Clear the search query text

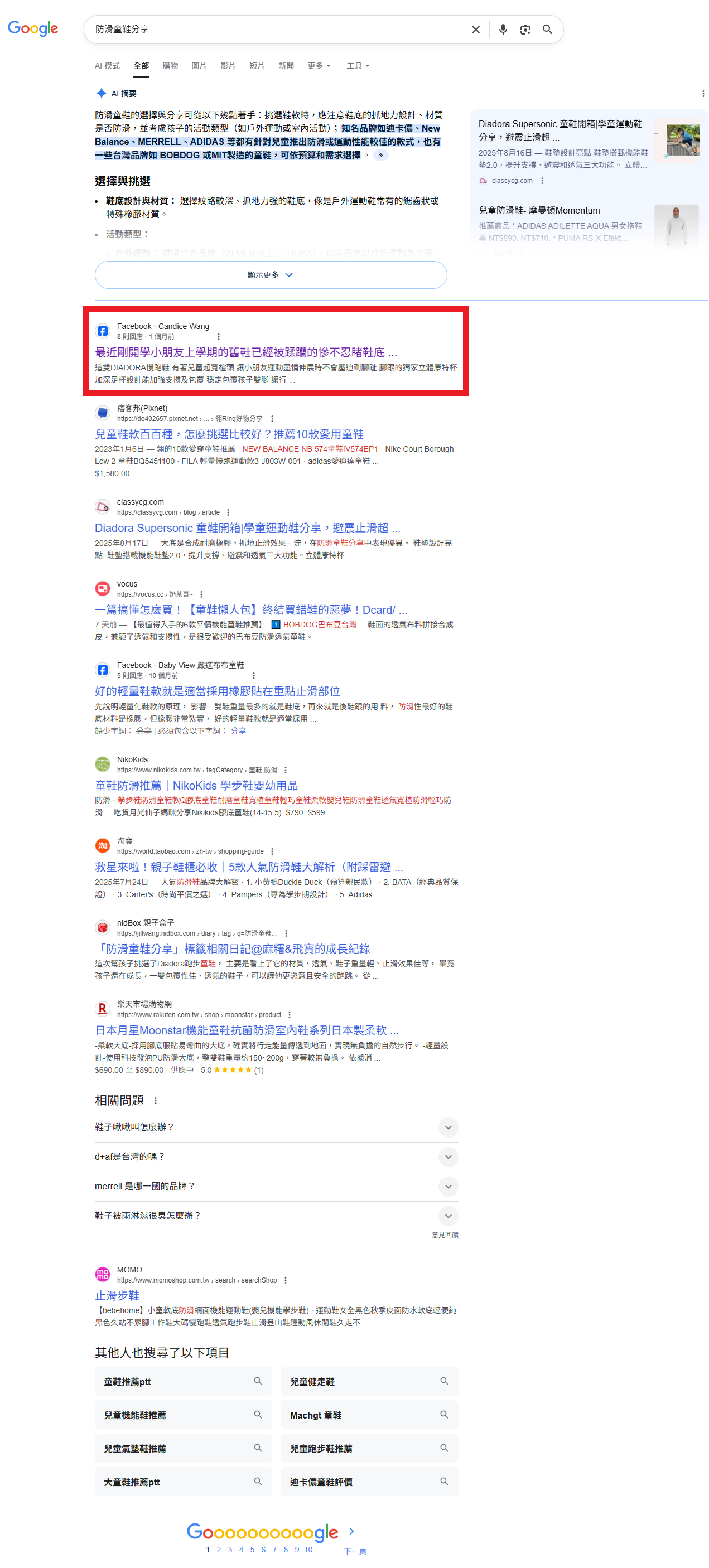coord(475,29)
